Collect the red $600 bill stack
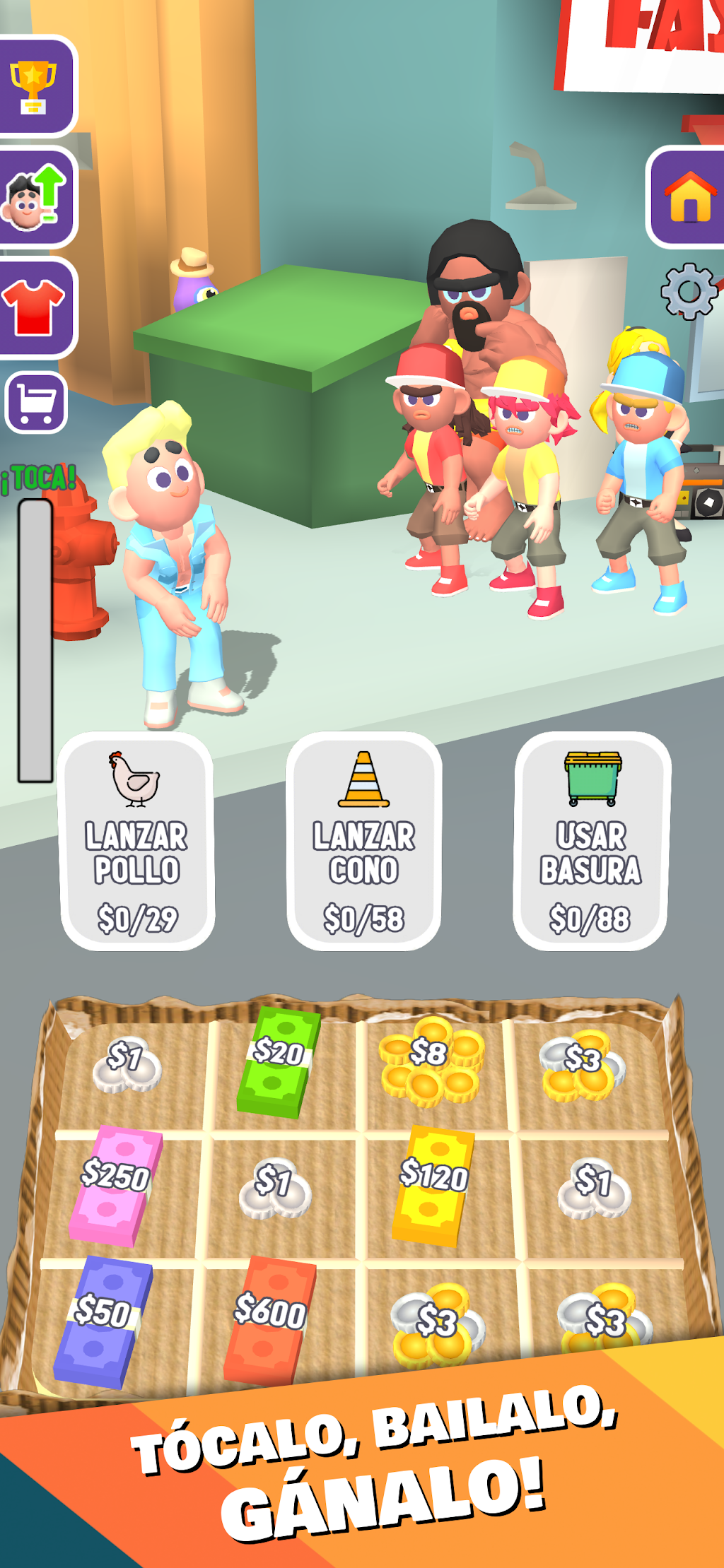The height and width of the screenshot is (1568, 724). (270, 1321)
